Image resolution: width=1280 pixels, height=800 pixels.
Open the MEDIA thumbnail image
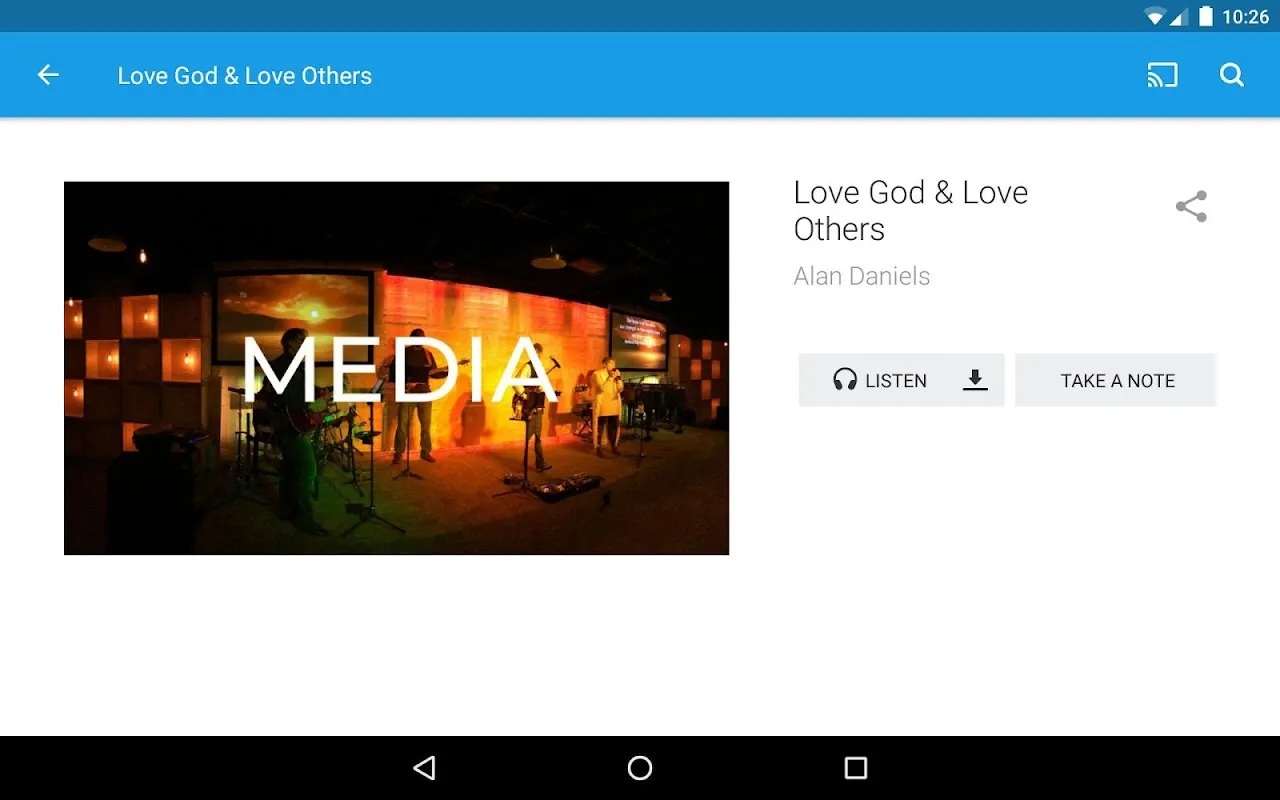tap(396, 368)
